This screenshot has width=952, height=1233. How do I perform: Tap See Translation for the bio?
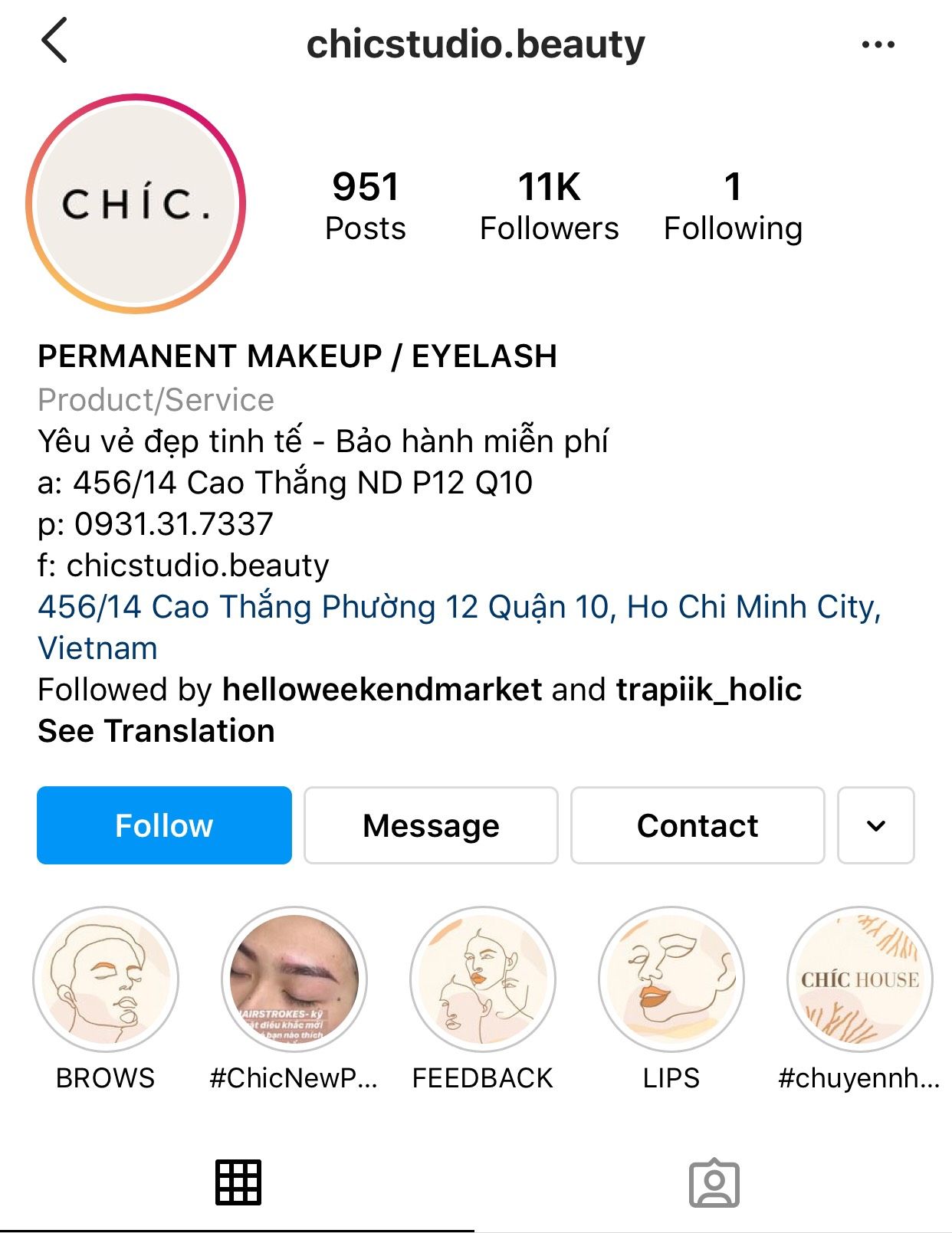156,731
